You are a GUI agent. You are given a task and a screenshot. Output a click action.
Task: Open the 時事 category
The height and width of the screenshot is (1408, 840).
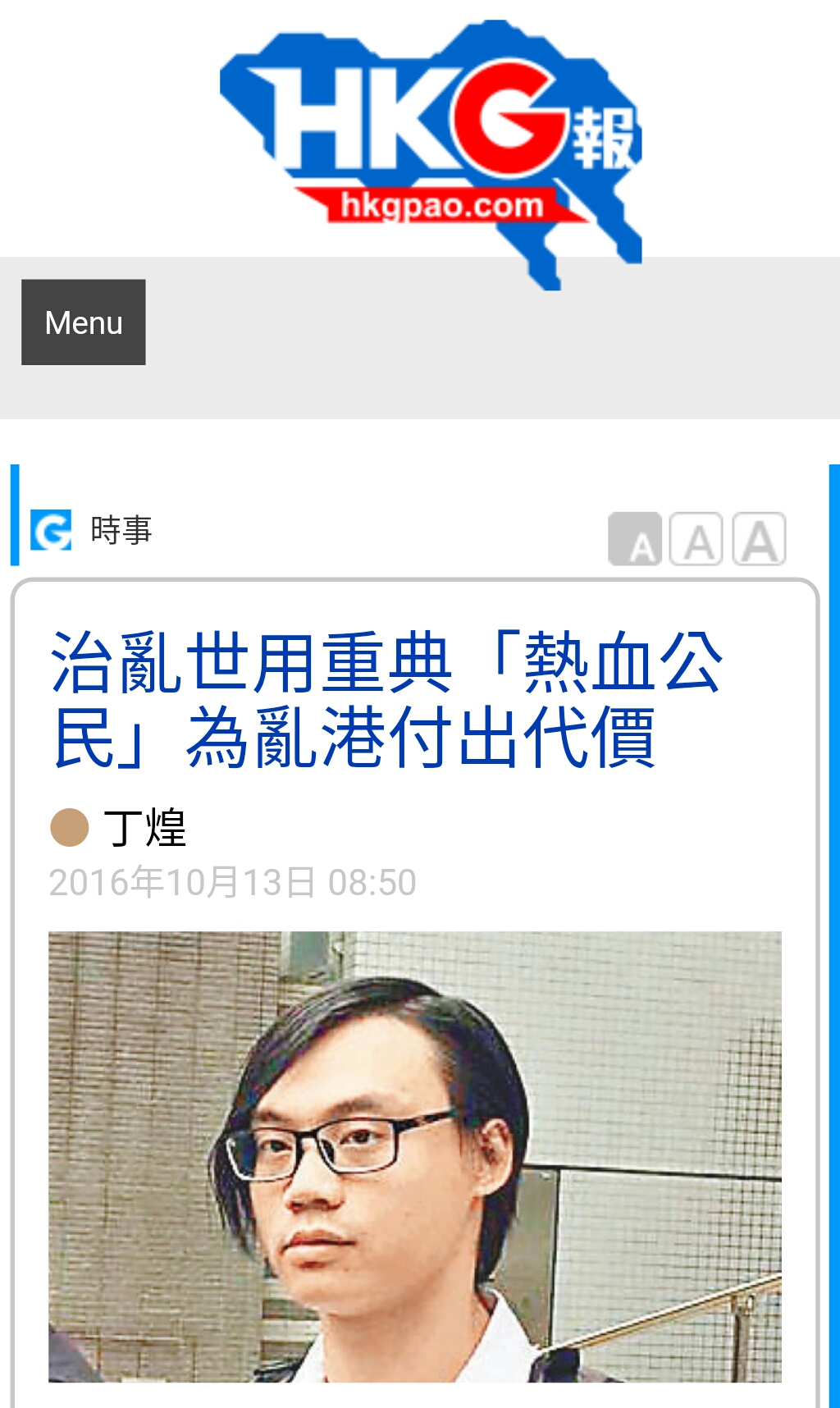tap(121, 530)
